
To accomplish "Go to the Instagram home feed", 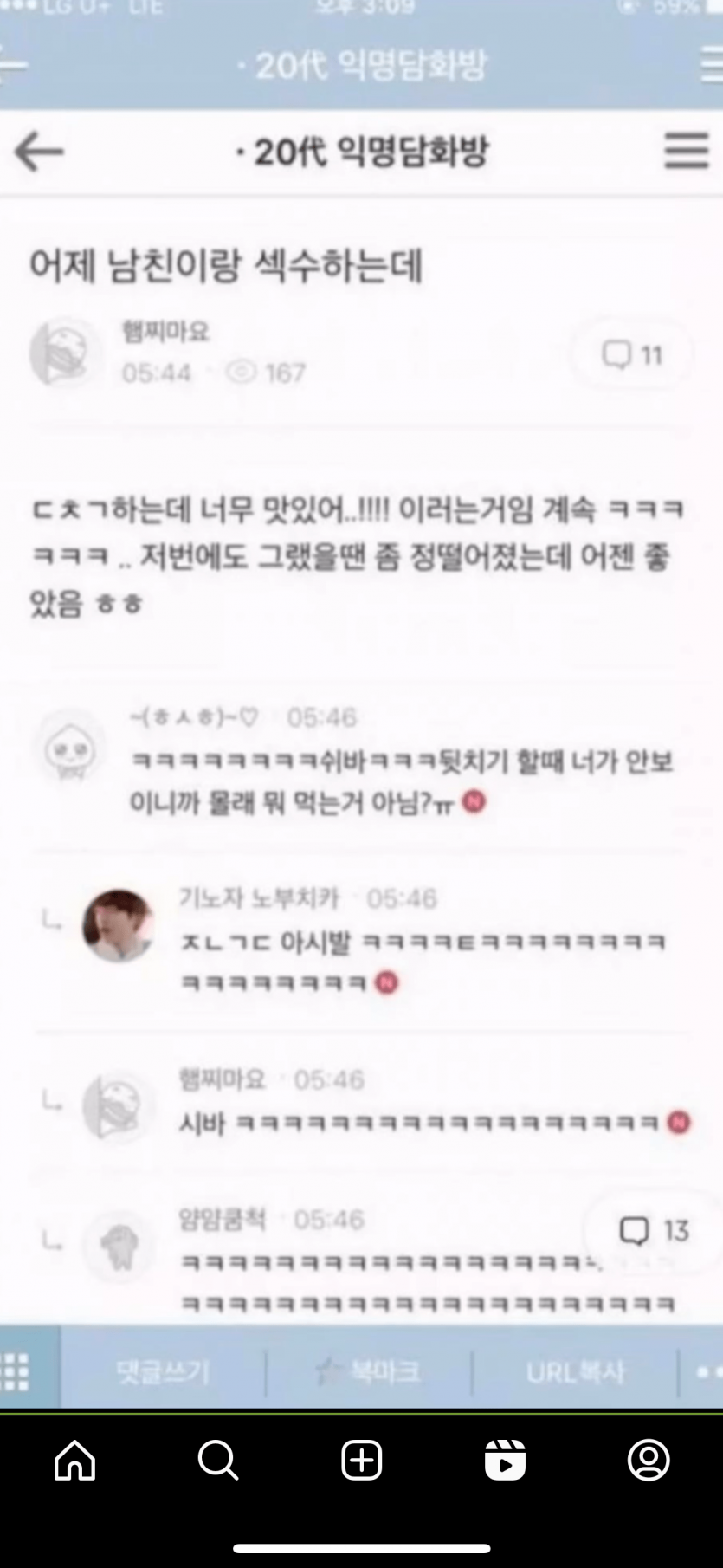I will click(x=75, y=1461).
